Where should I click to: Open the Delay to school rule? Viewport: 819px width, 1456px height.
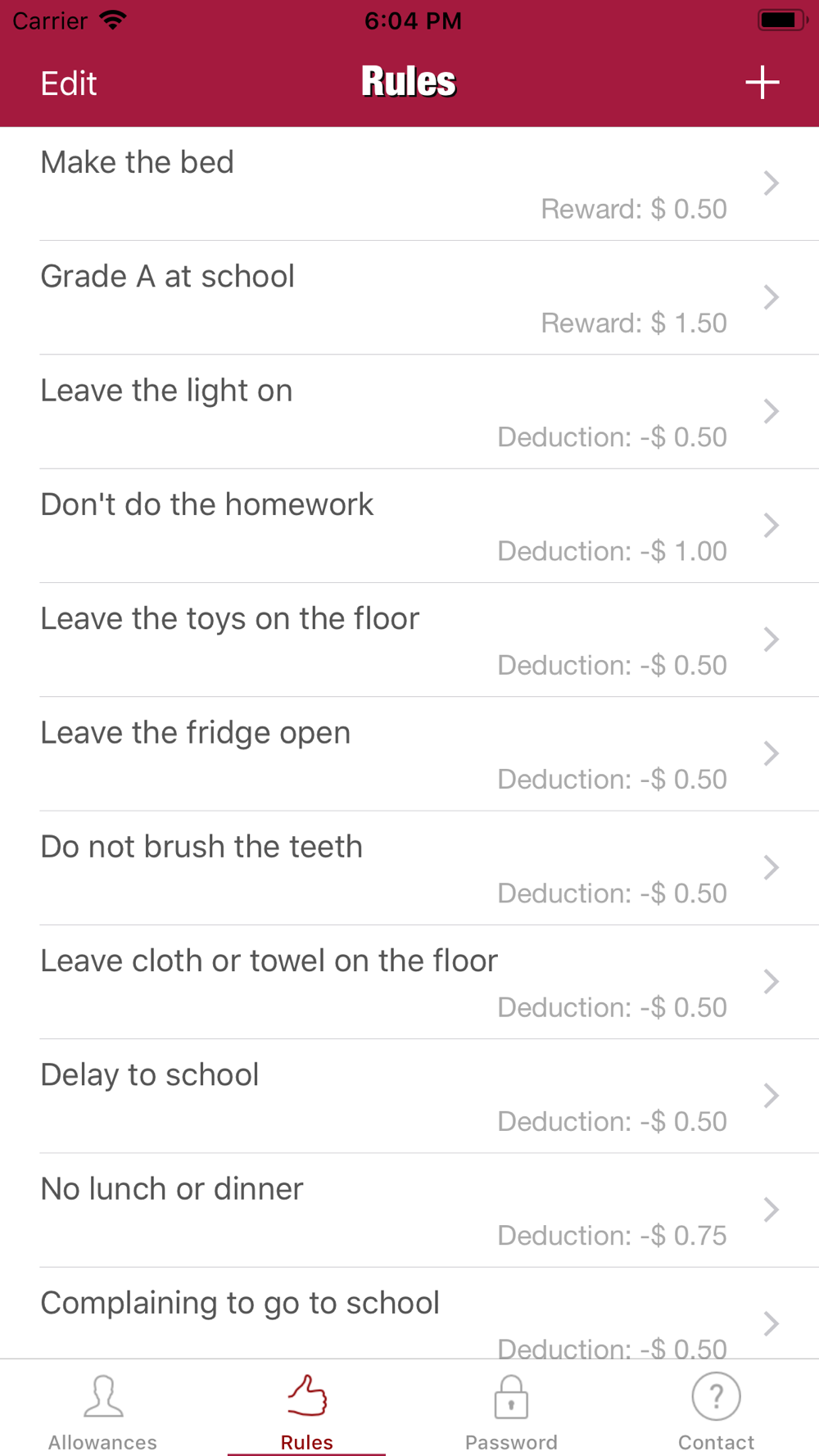point(409,1096)
